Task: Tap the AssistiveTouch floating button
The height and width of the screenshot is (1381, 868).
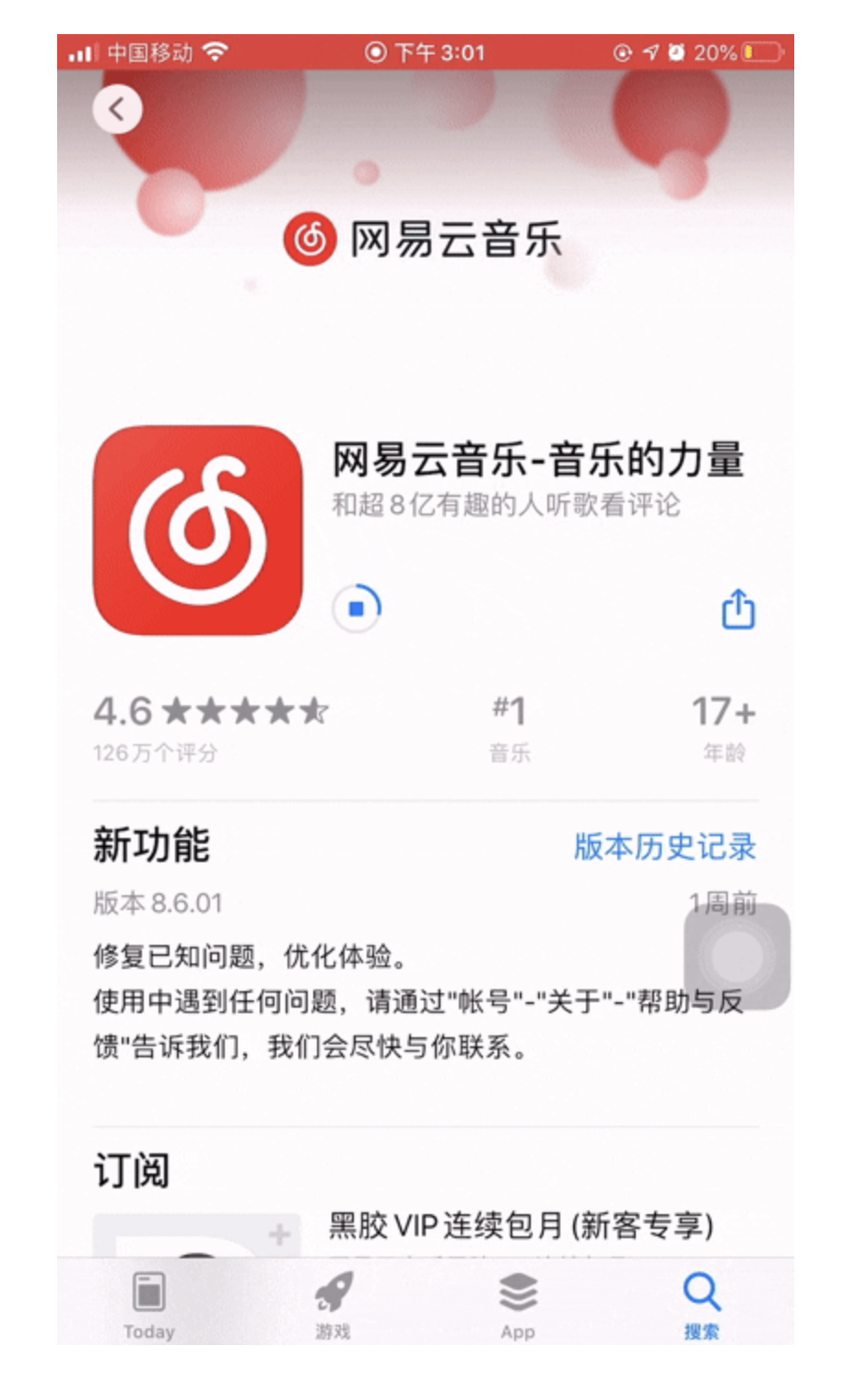Action: click(736, 956)
